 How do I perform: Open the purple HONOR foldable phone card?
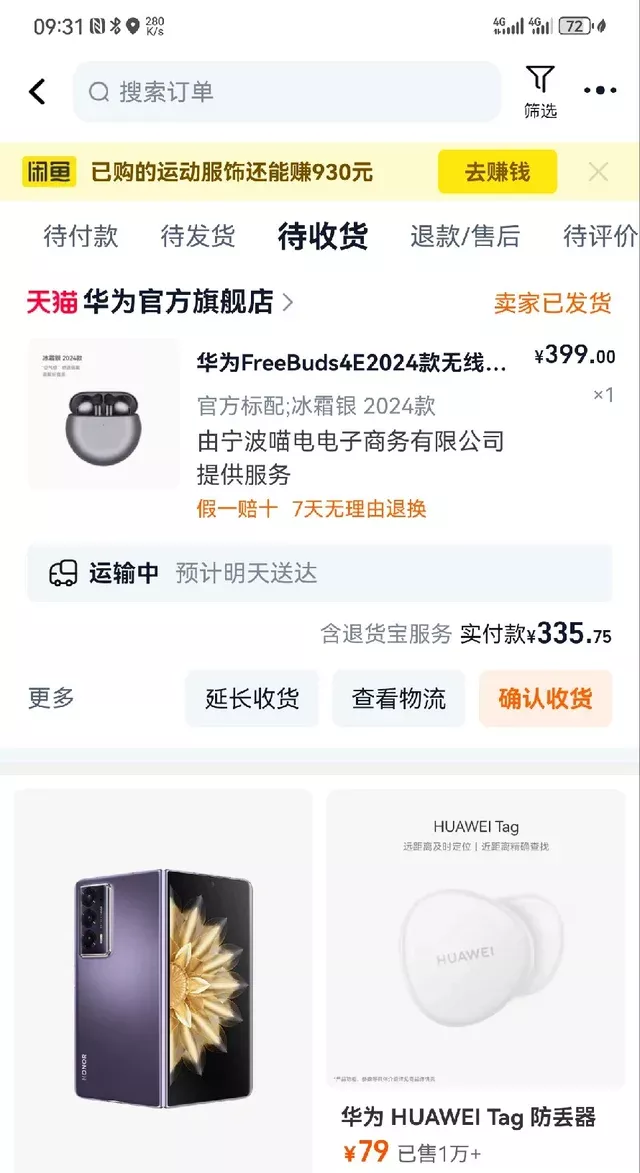tap(163, 980)
